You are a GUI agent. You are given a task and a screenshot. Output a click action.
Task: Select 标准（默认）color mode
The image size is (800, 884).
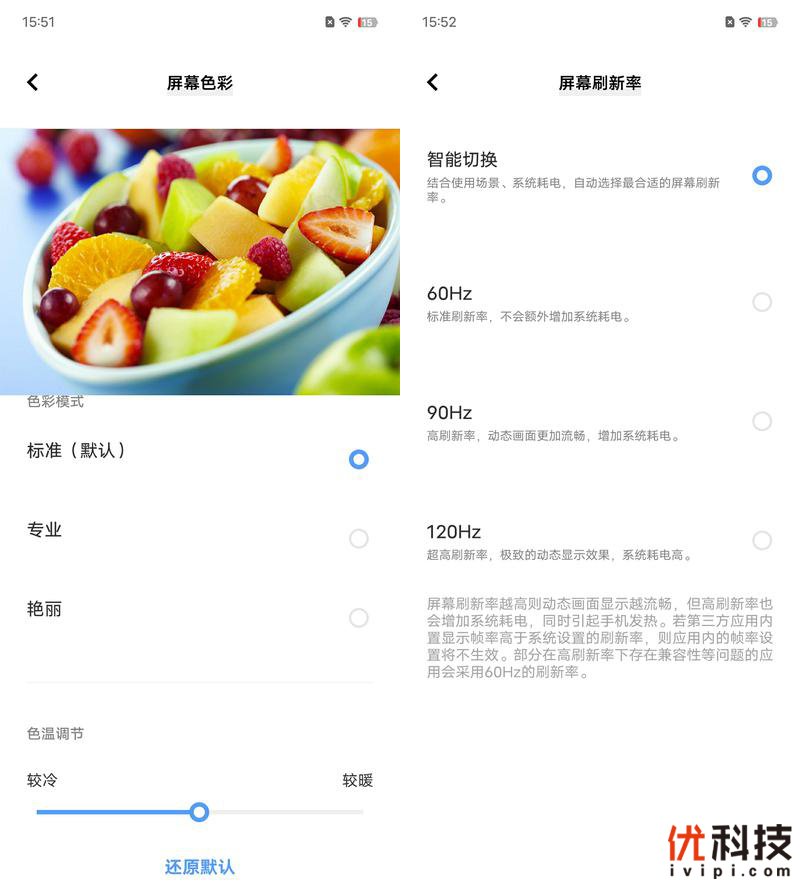point(359,459)
